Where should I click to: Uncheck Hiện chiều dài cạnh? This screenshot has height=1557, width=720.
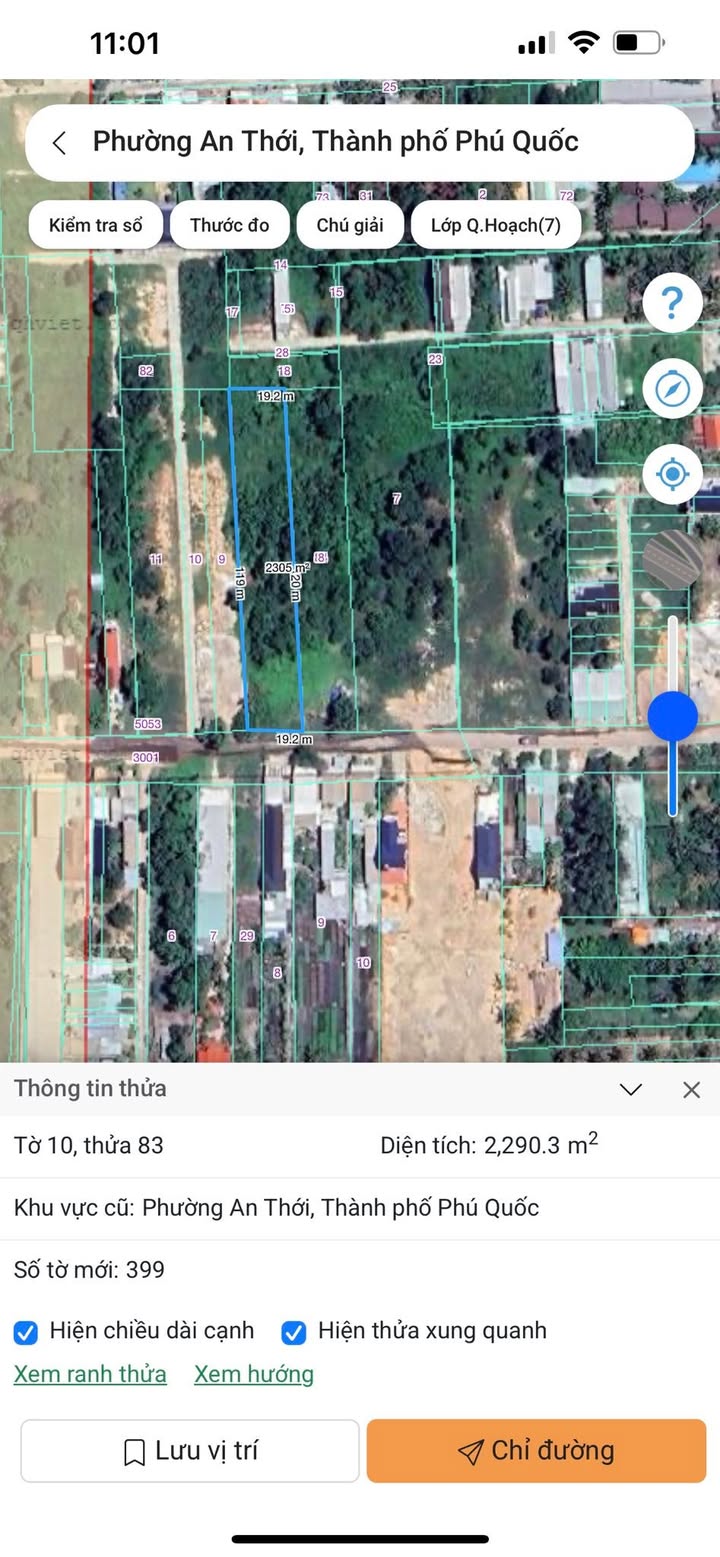26,1332
